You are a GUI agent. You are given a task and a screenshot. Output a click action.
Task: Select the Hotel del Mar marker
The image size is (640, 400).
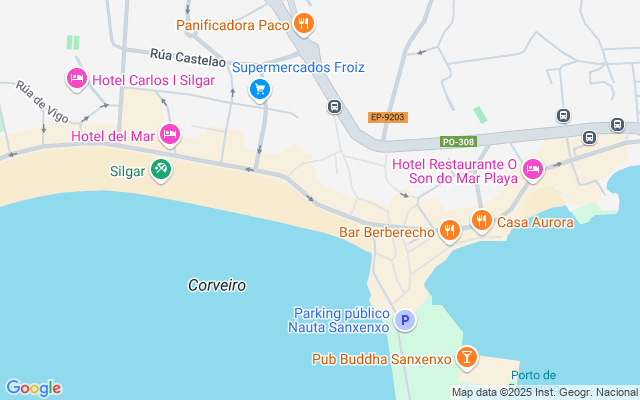pyautogui.click(x=170, y=133)
